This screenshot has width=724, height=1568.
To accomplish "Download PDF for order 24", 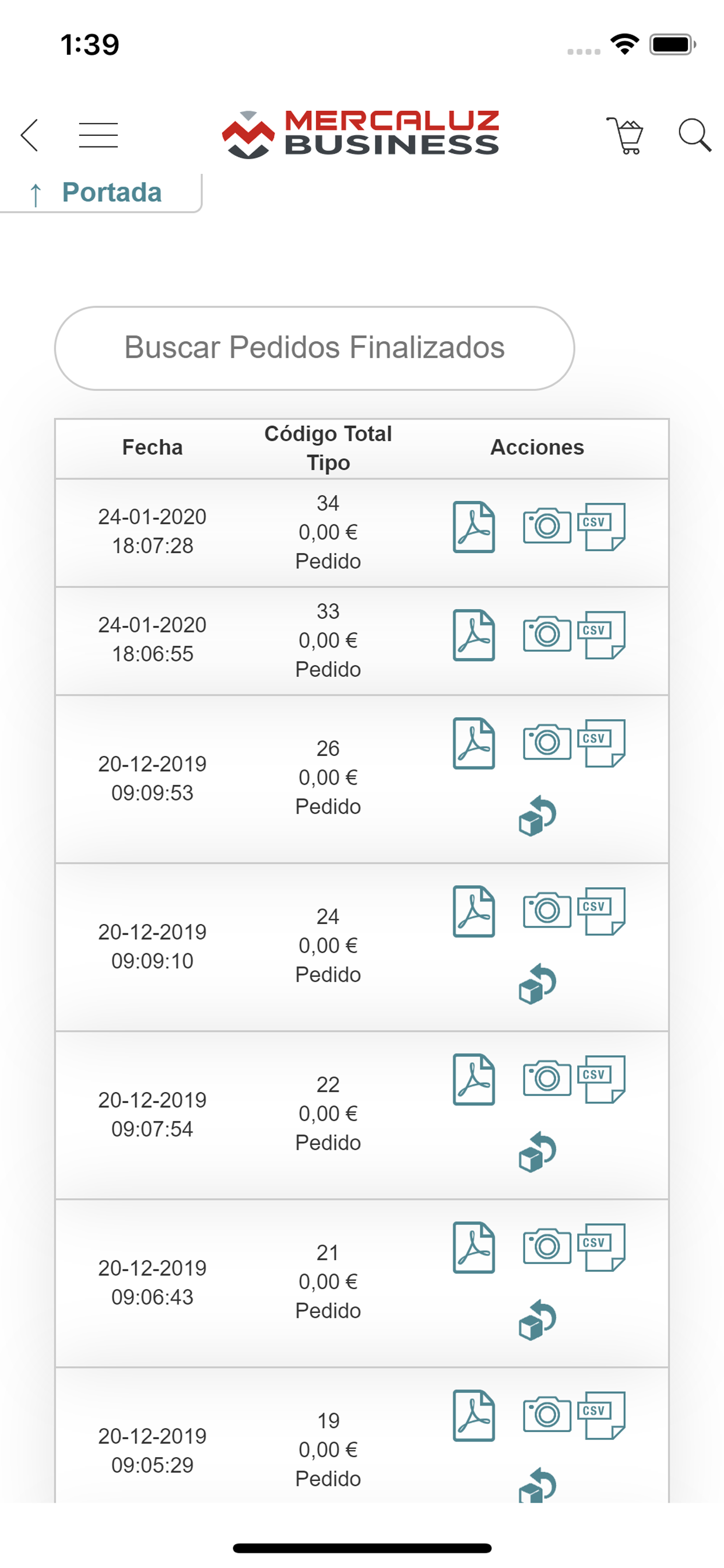I will tap(474, 912).
